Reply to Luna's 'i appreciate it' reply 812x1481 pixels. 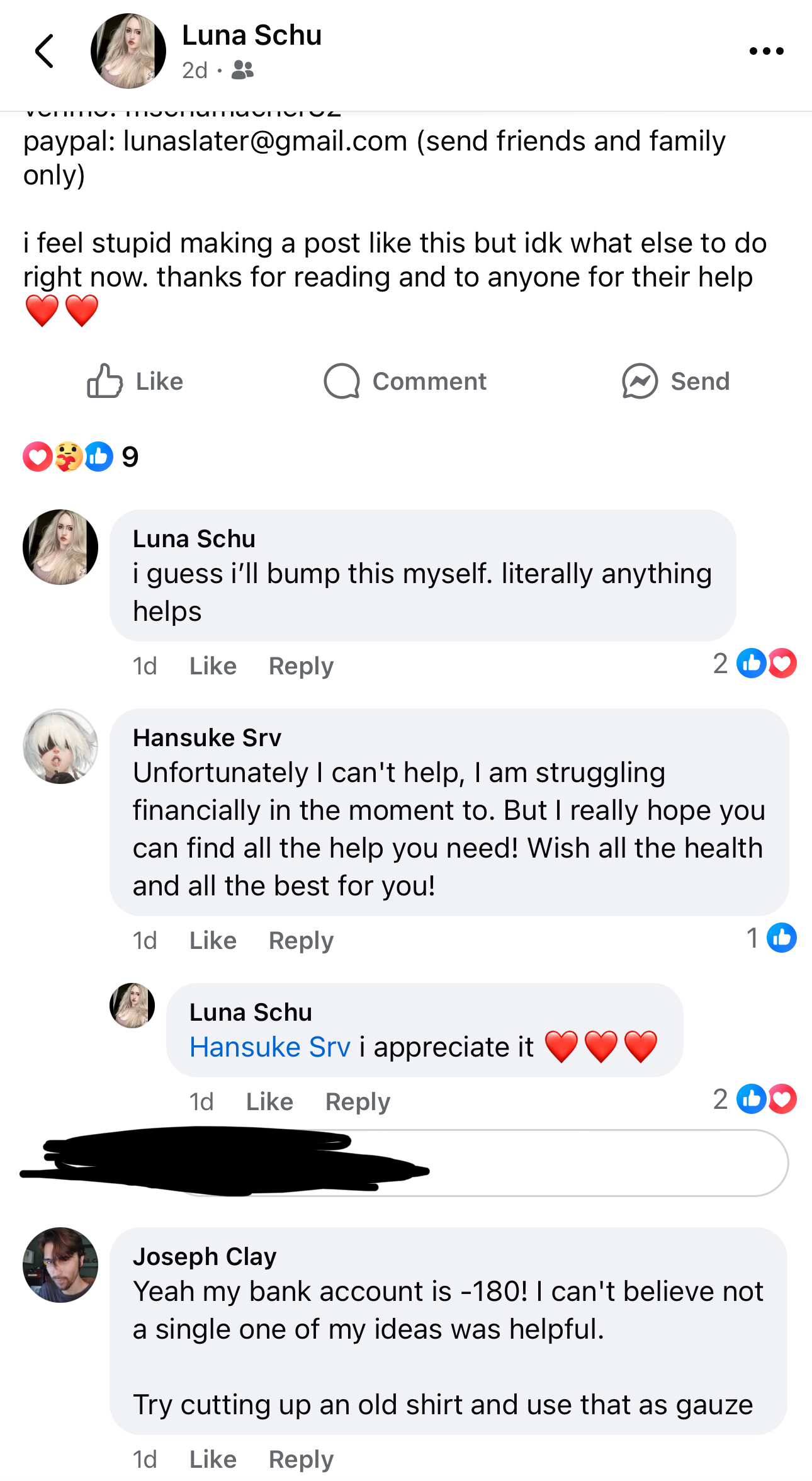(x=358, y=1101)
